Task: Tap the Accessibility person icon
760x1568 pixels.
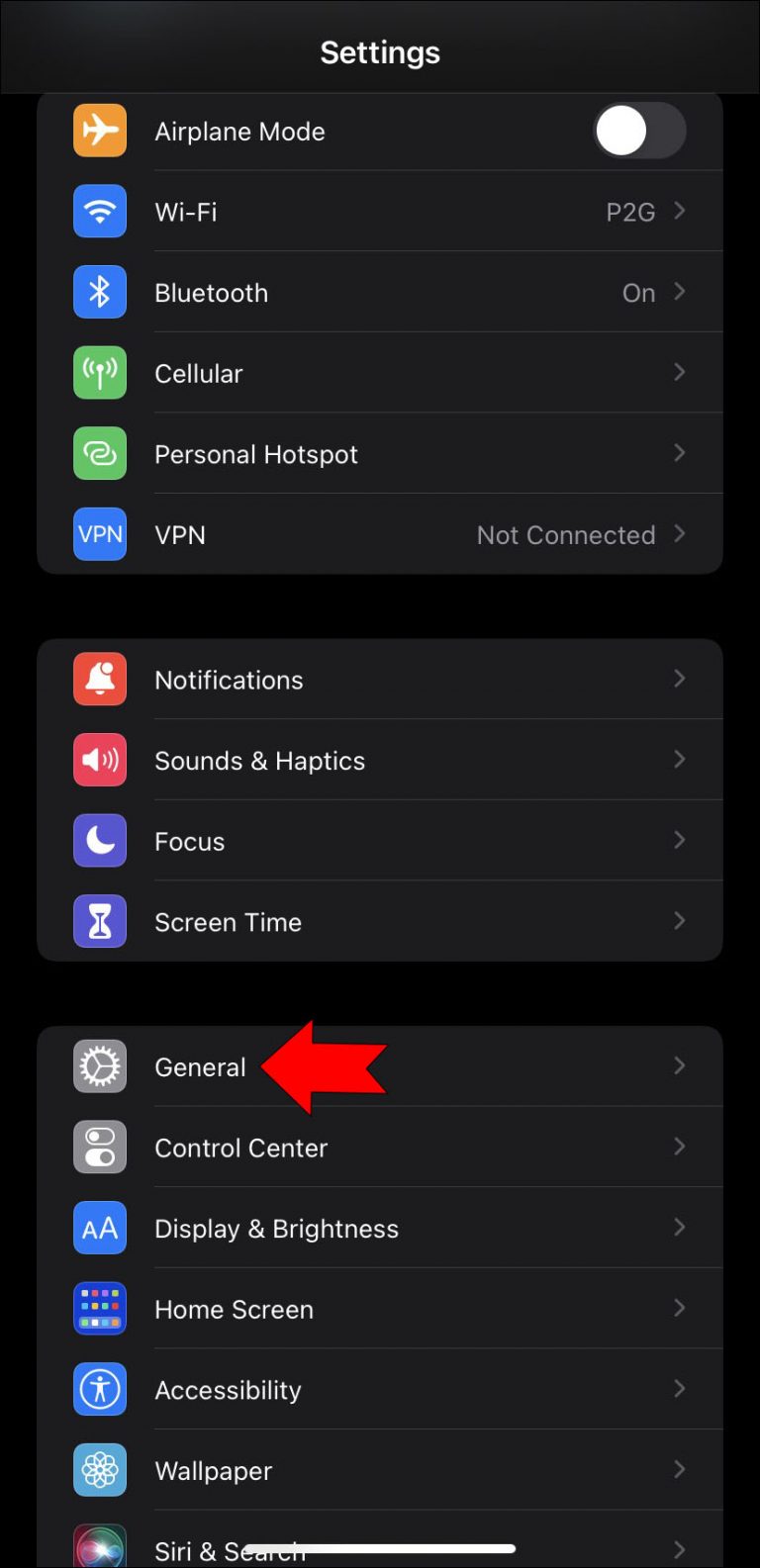Action: coord(99,1389)
